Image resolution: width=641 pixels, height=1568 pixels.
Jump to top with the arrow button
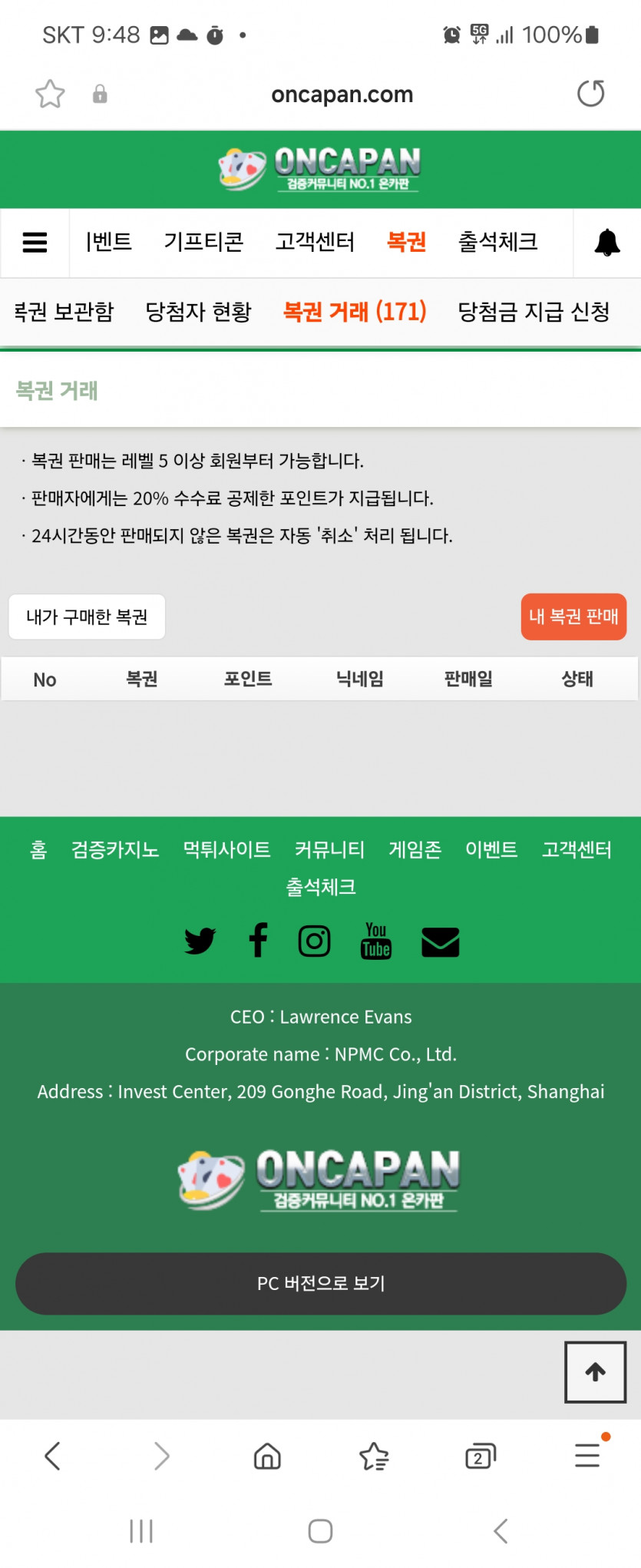pos(596,1372)
